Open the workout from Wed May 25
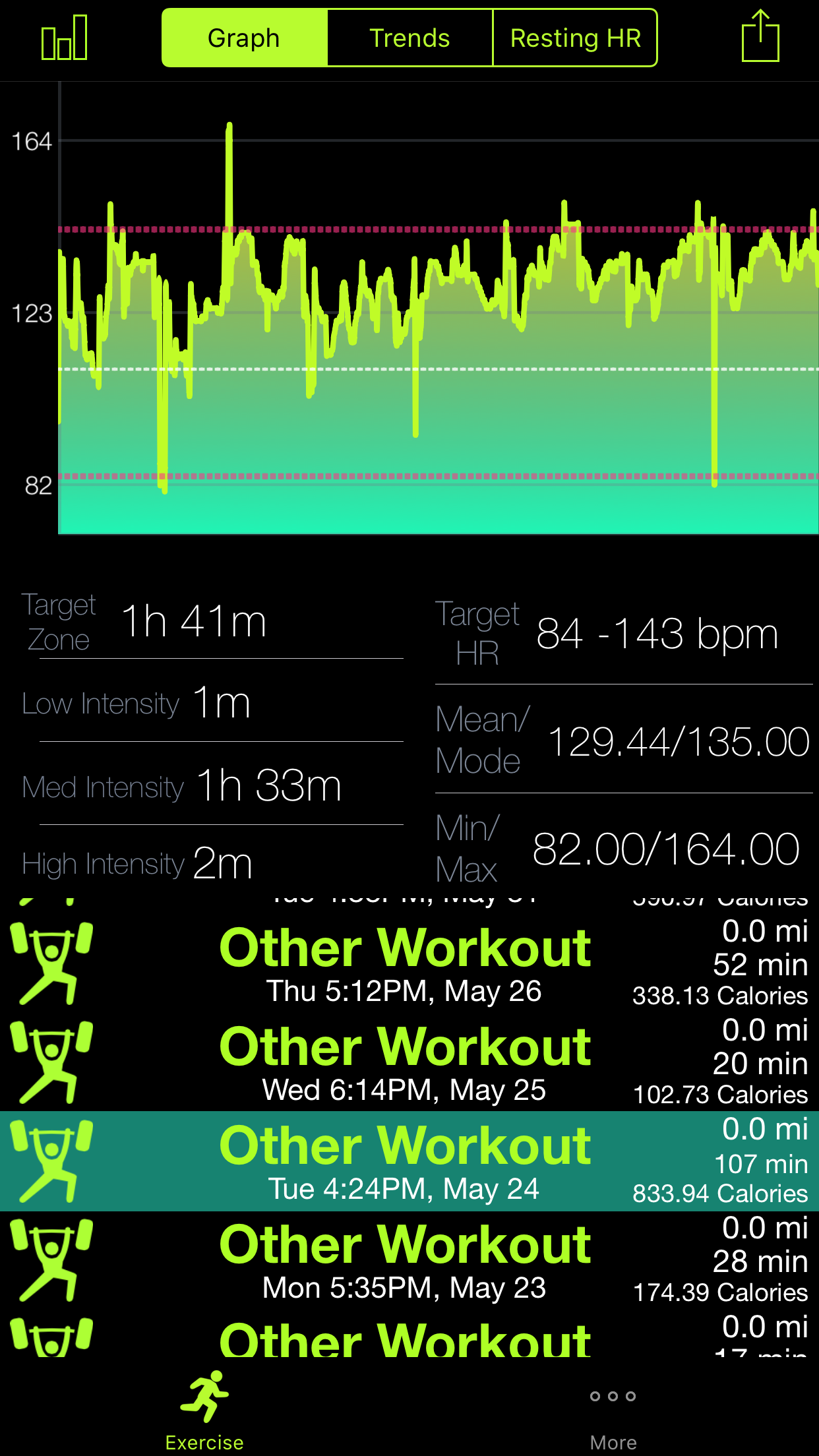 (x=409, y=1062)
